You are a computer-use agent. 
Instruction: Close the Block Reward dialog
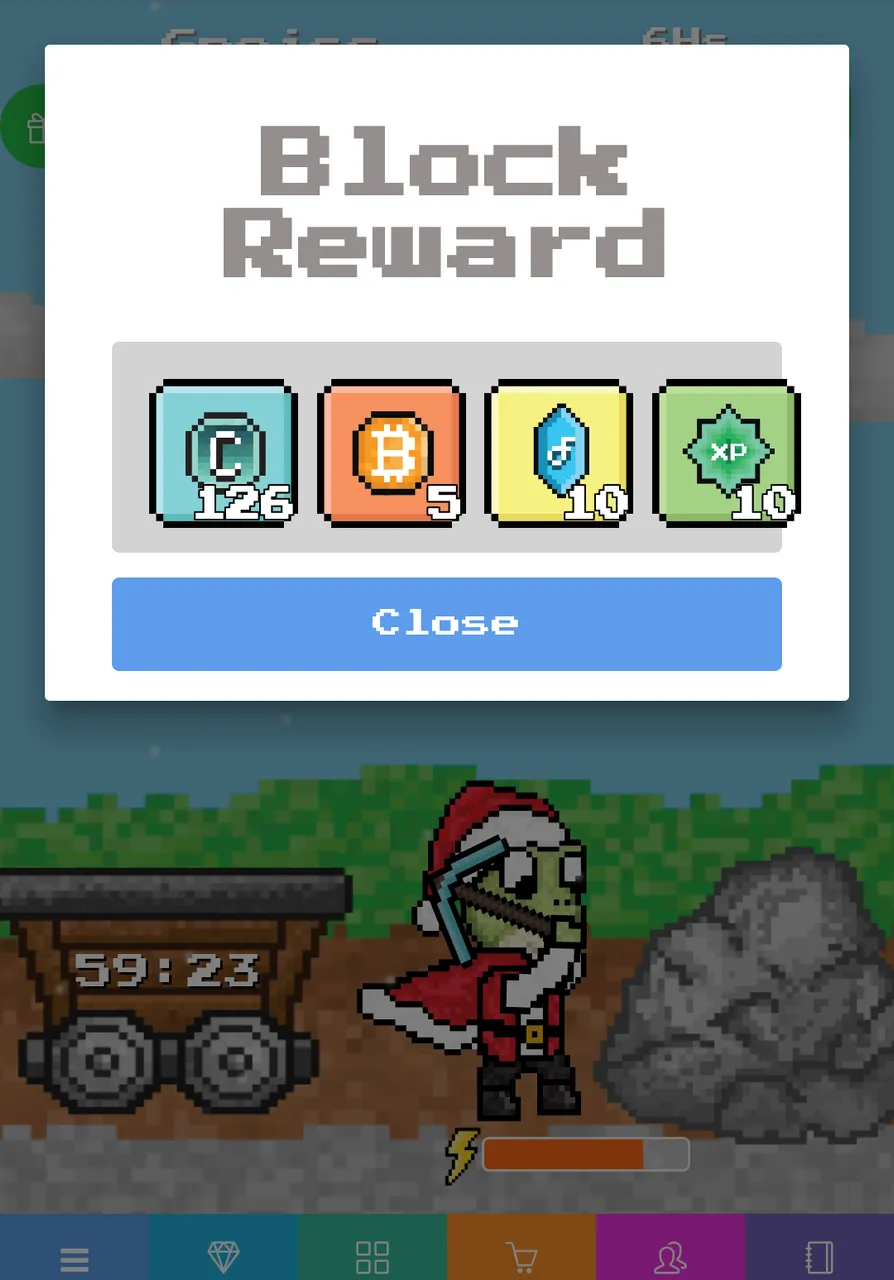tap(446, 623)
